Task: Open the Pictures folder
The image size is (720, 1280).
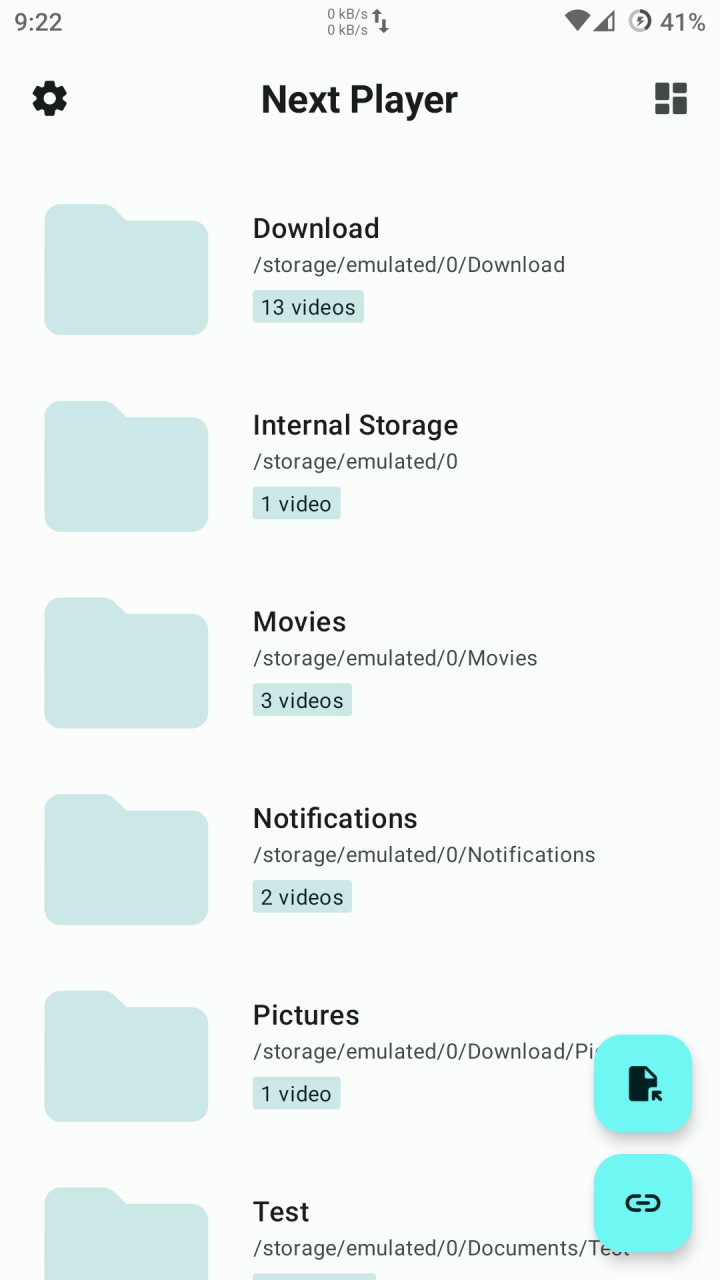Action: coord(360,1056)
